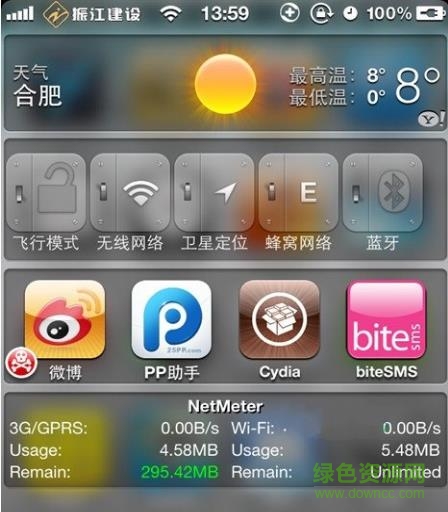This screenshot has width=448, height=512.
Task: Launch the PP助手 app
Action: pyautogui.click(x=172, y=320)
